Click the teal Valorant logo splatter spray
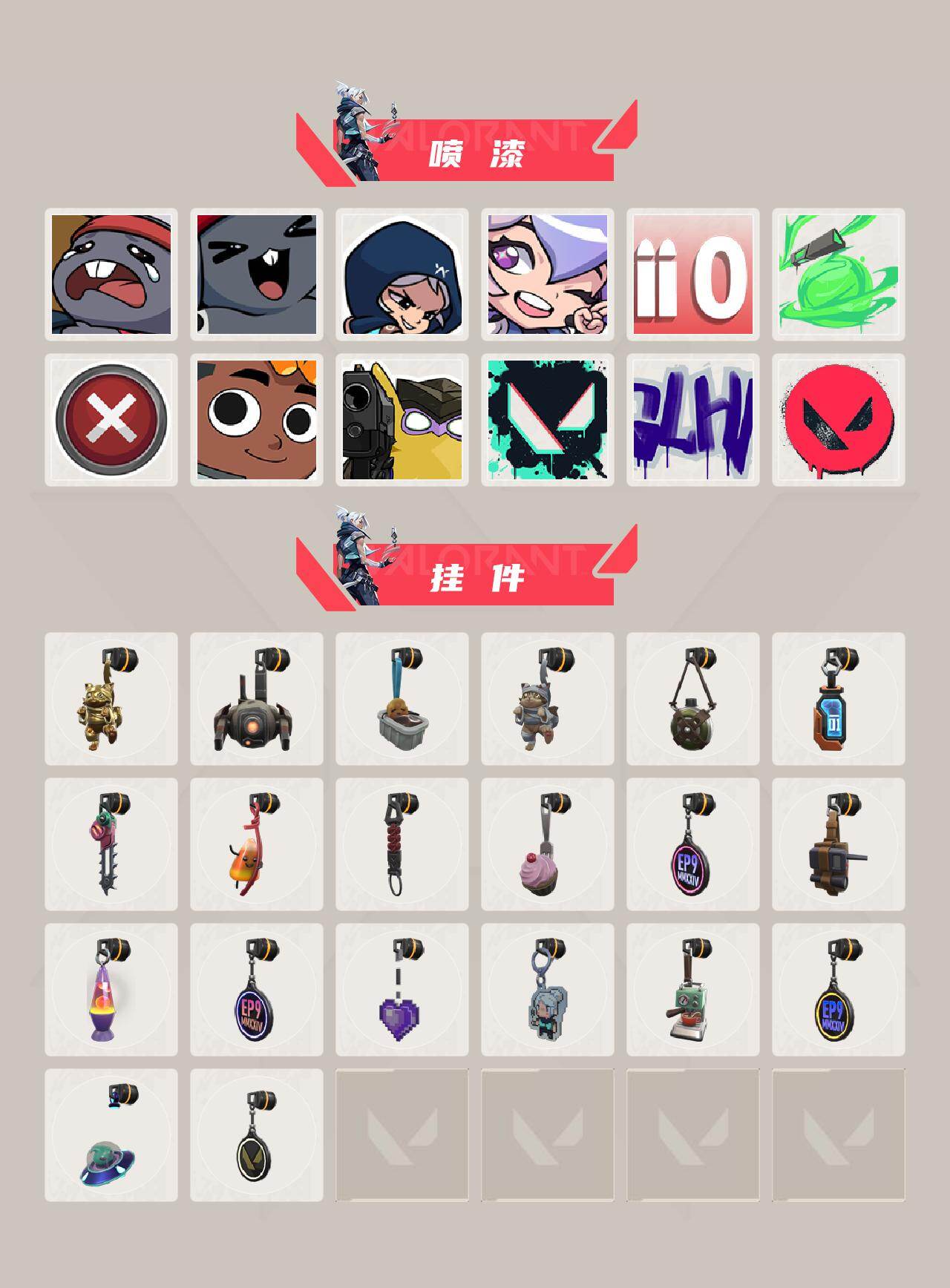 coord(550,419)
